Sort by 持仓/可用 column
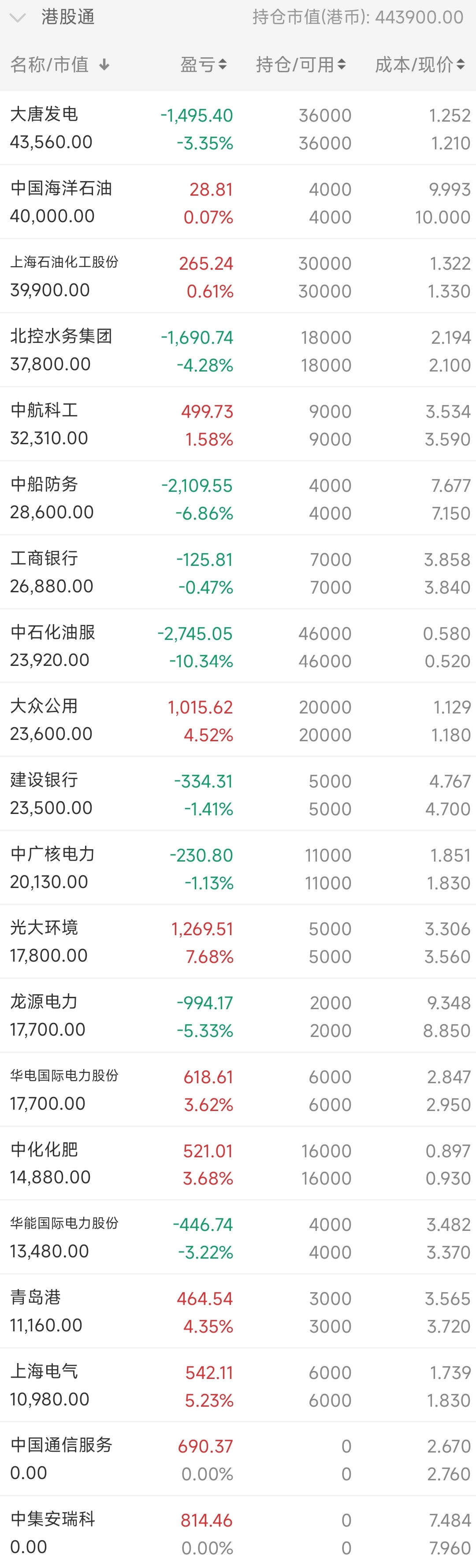This screenshot has width=476, height=1568. tap(301, 64)
